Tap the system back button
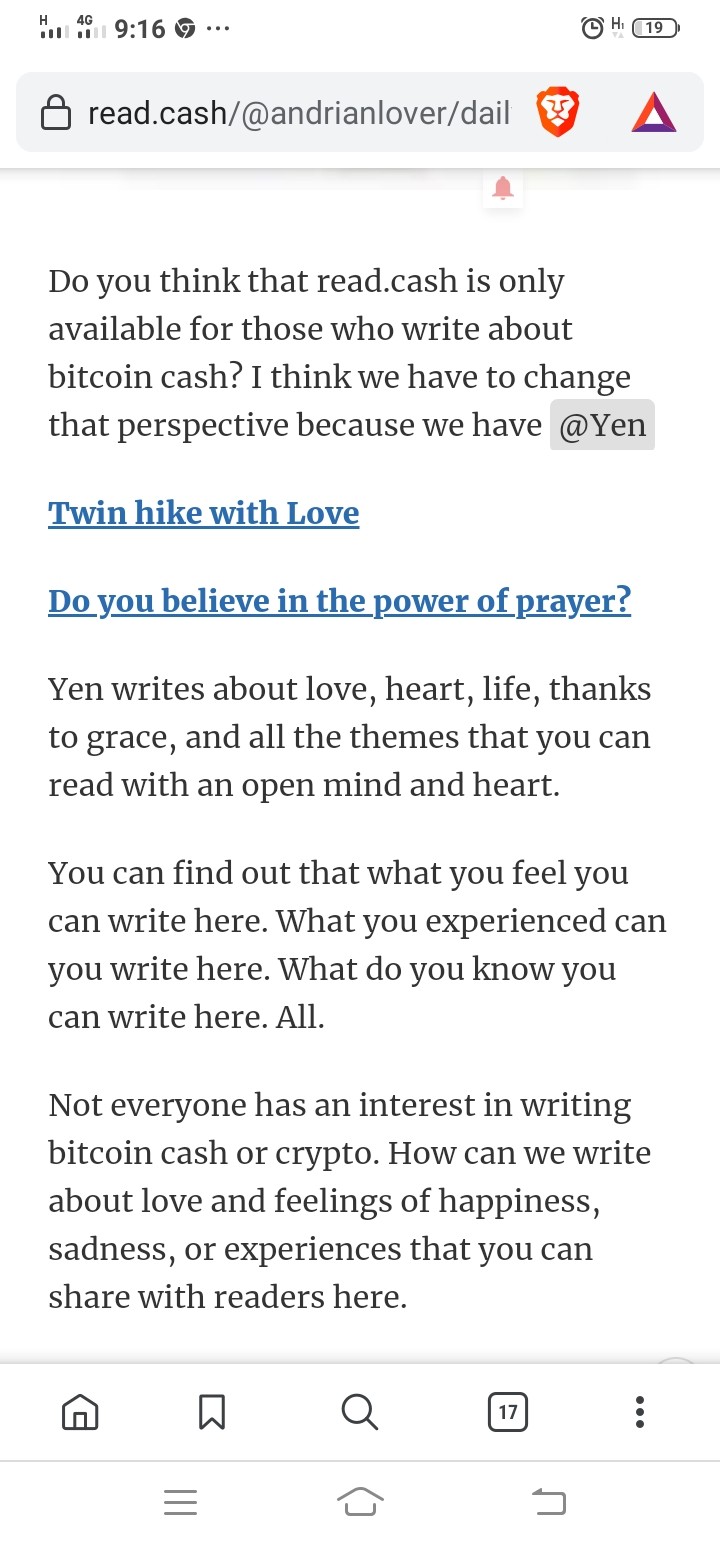The width and height of the screenshot is (720, 1544). (x=548, y=1501)
